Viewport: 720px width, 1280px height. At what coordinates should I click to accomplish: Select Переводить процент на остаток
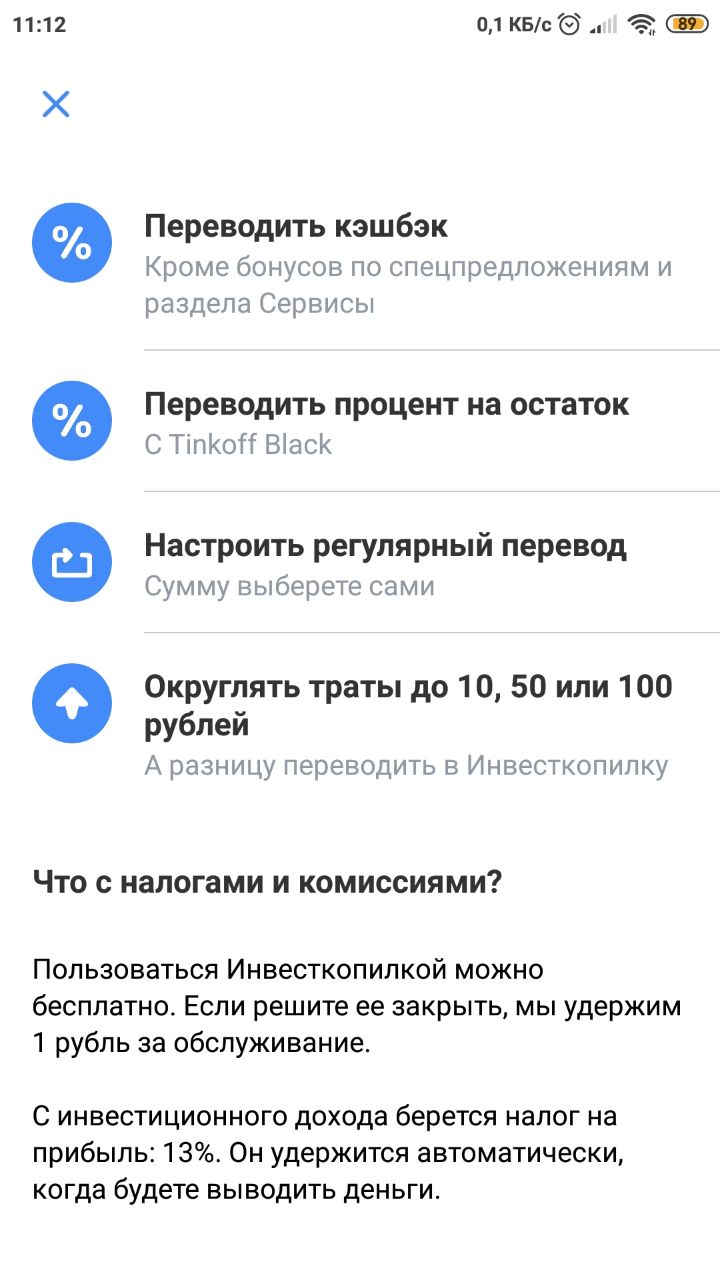[360, 422]
